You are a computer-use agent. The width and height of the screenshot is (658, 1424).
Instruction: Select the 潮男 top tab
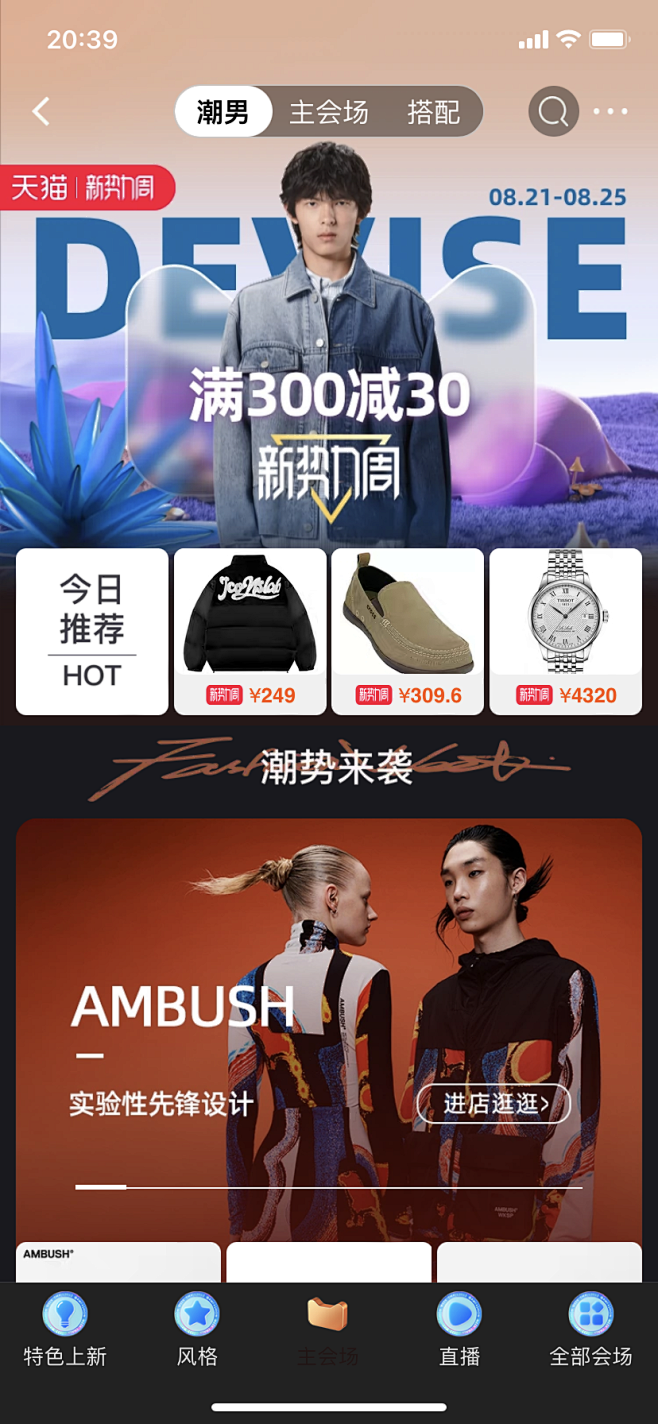[223, 112]
